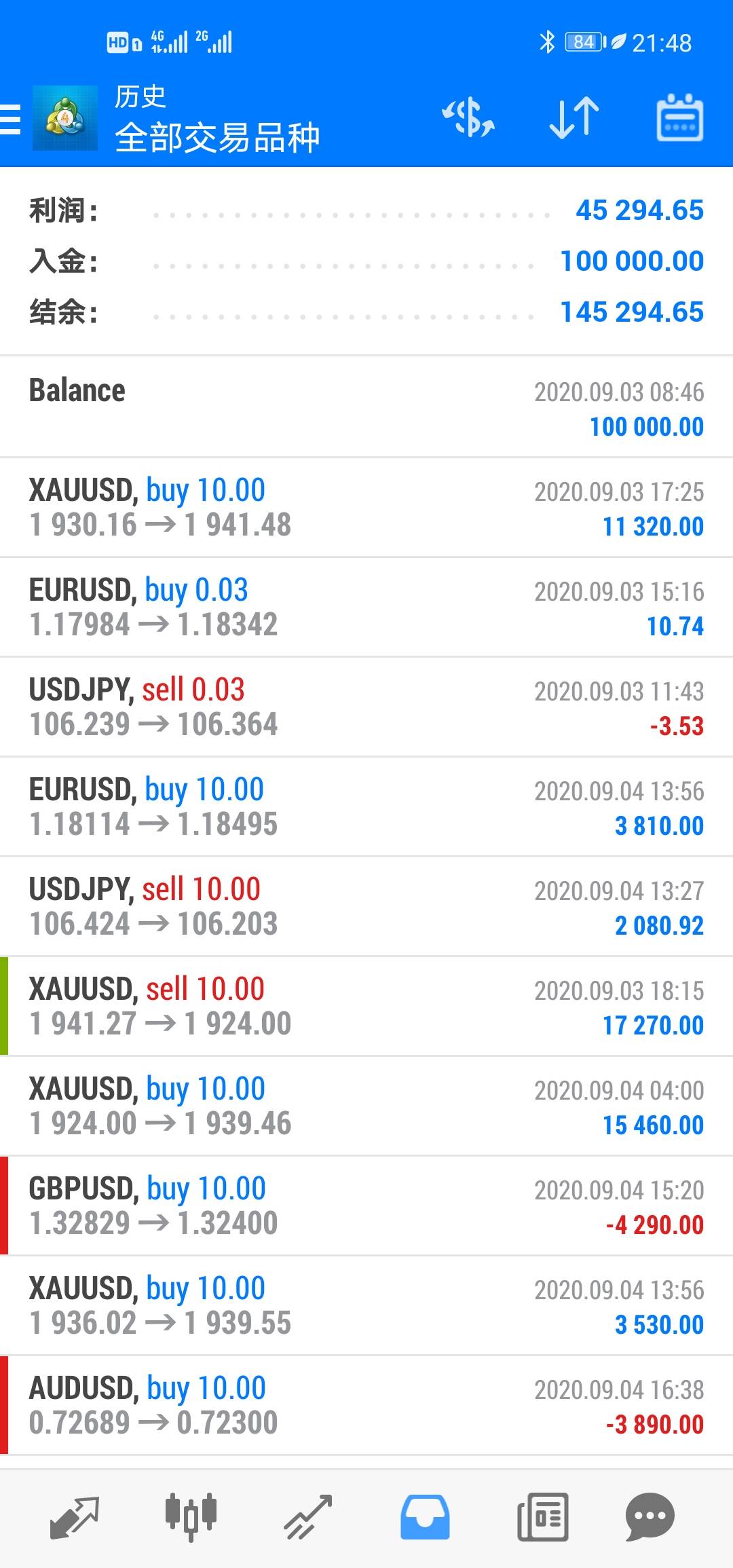Open the GBPUSD buy 10.00 trade

366,1206
